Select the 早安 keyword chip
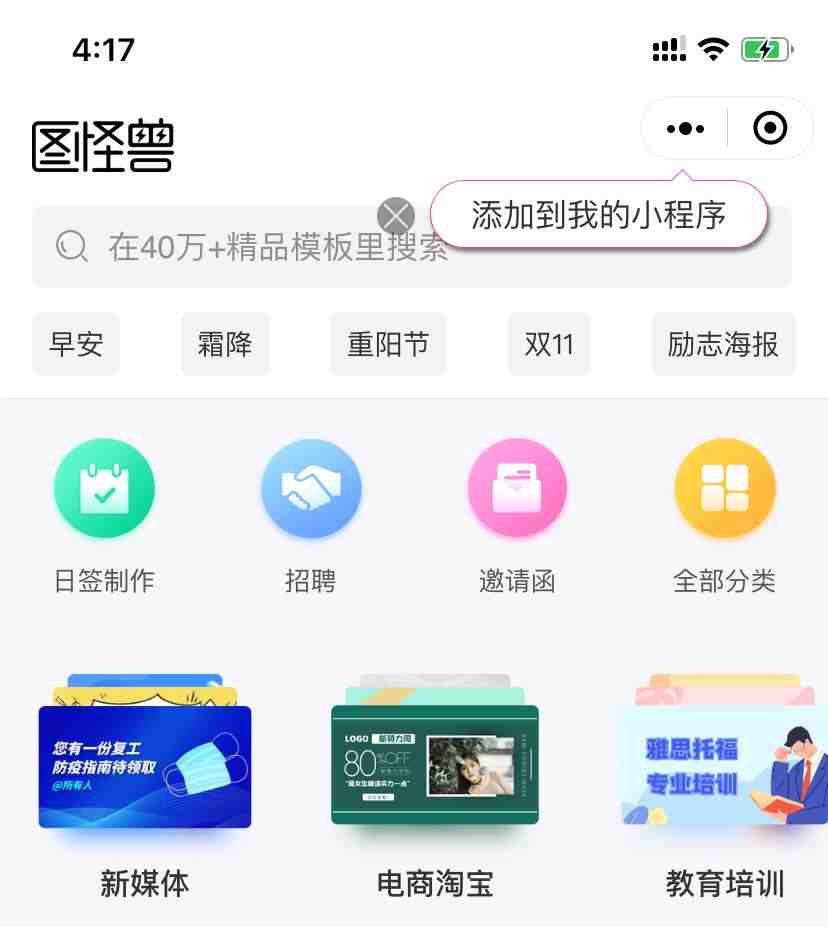Screen dimensions: 828x927 (76, 344)
